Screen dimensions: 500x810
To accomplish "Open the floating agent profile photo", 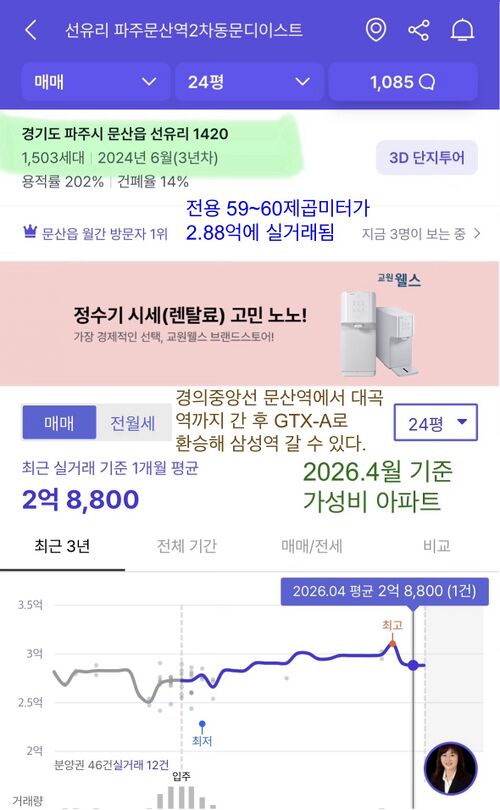I will [x=450, y=768].
